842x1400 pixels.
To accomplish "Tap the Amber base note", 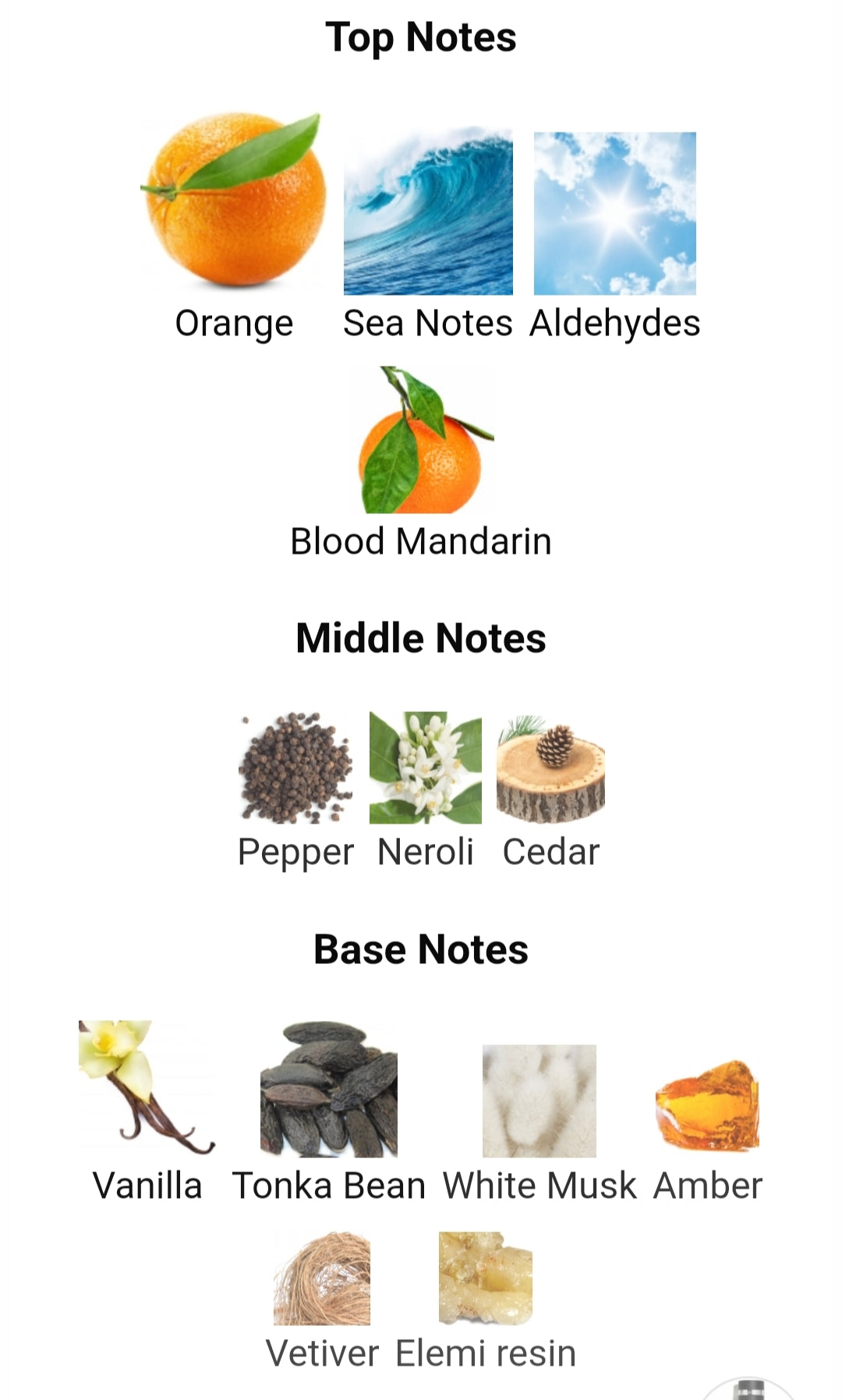I will (x=707, y=1104).
